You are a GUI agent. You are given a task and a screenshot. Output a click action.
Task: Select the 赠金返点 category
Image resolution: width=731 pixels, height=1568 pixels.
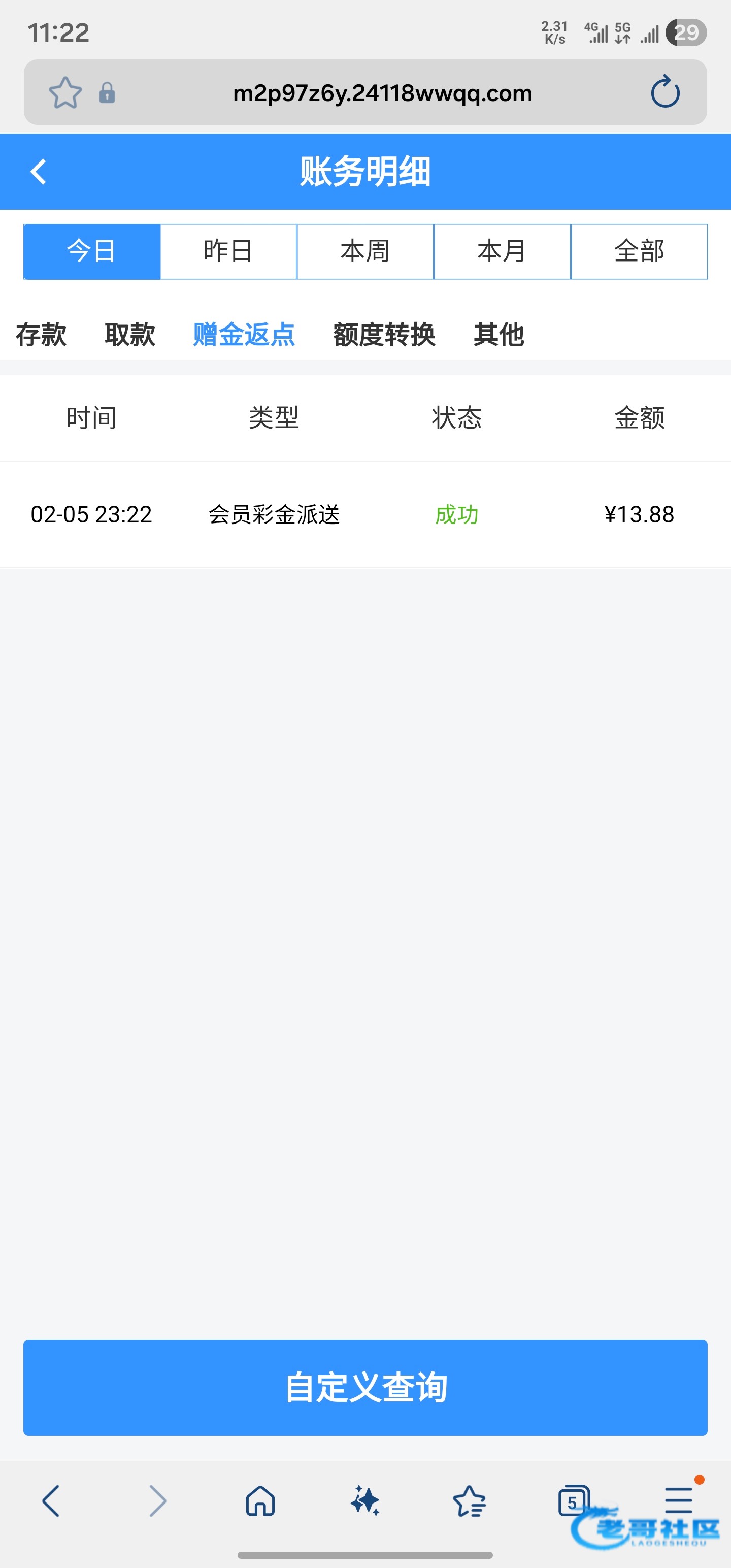[244, 334]
